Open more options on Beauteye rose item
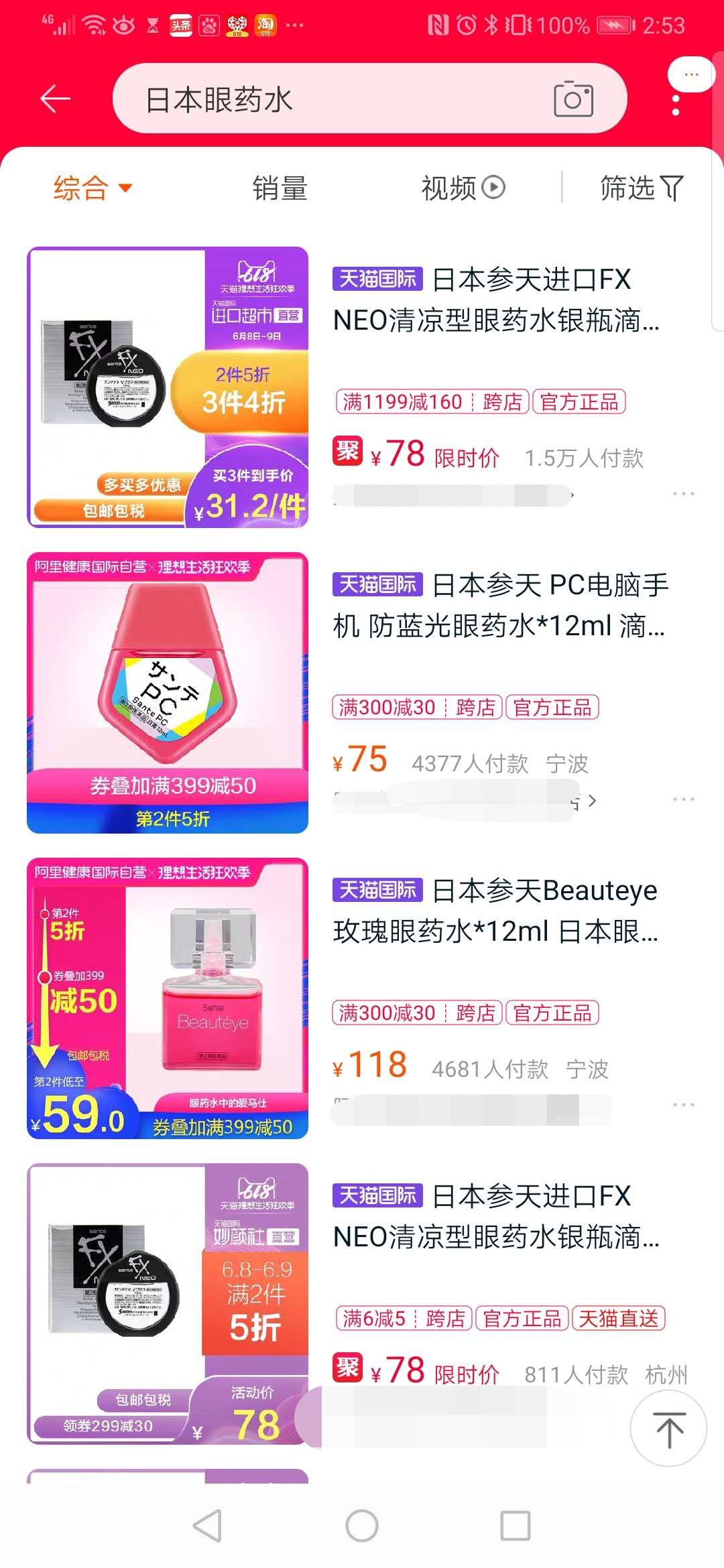 pyautogui.click(x=685, y=1103)
